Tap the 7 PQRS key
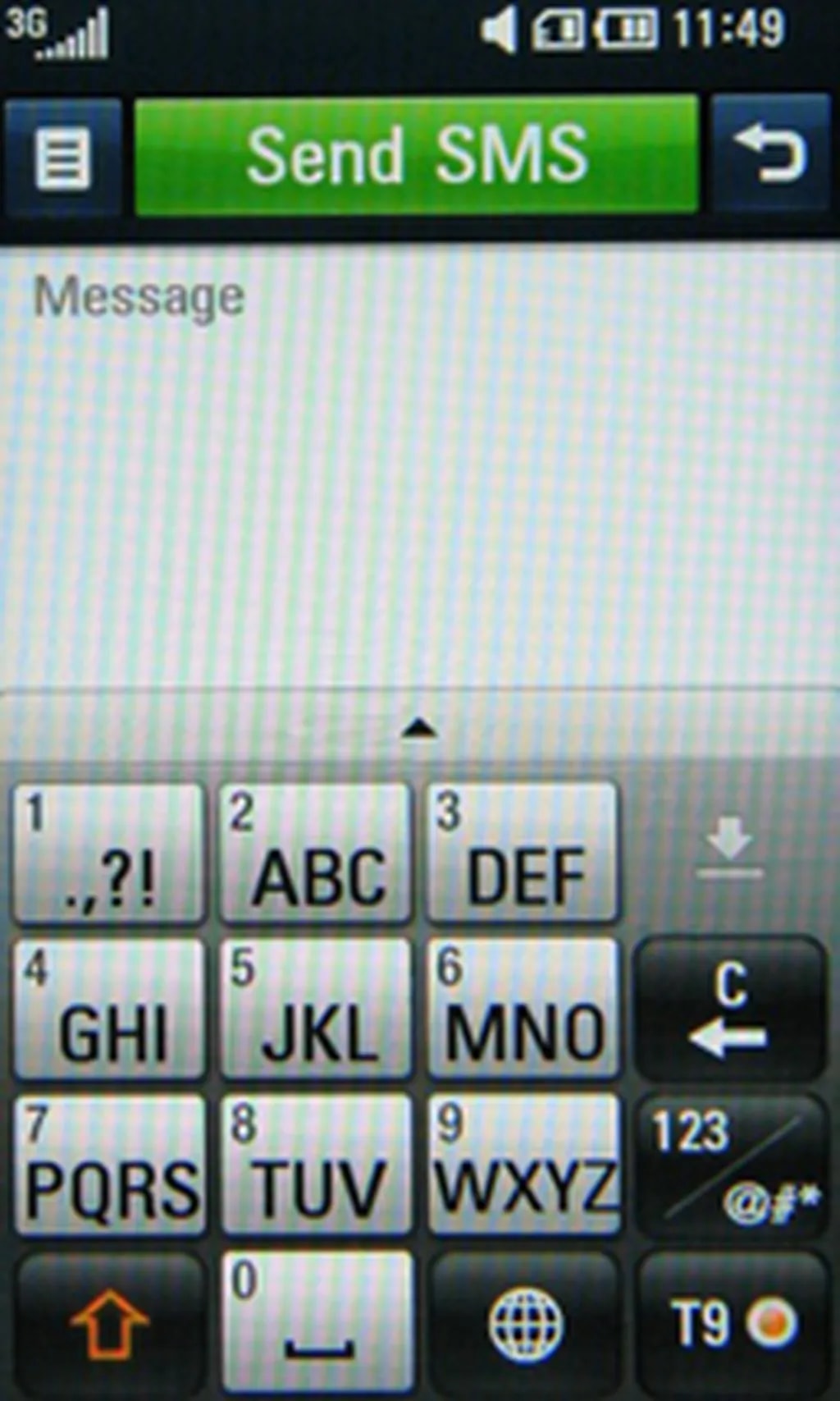Viewport: 840px width, 1401px height. tap(109, 1165)
